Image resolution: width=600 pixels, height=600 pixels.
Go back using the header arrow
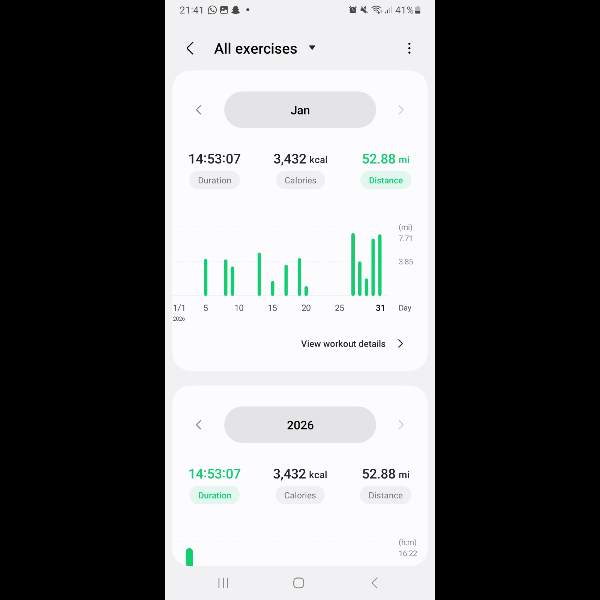[190, 48]
